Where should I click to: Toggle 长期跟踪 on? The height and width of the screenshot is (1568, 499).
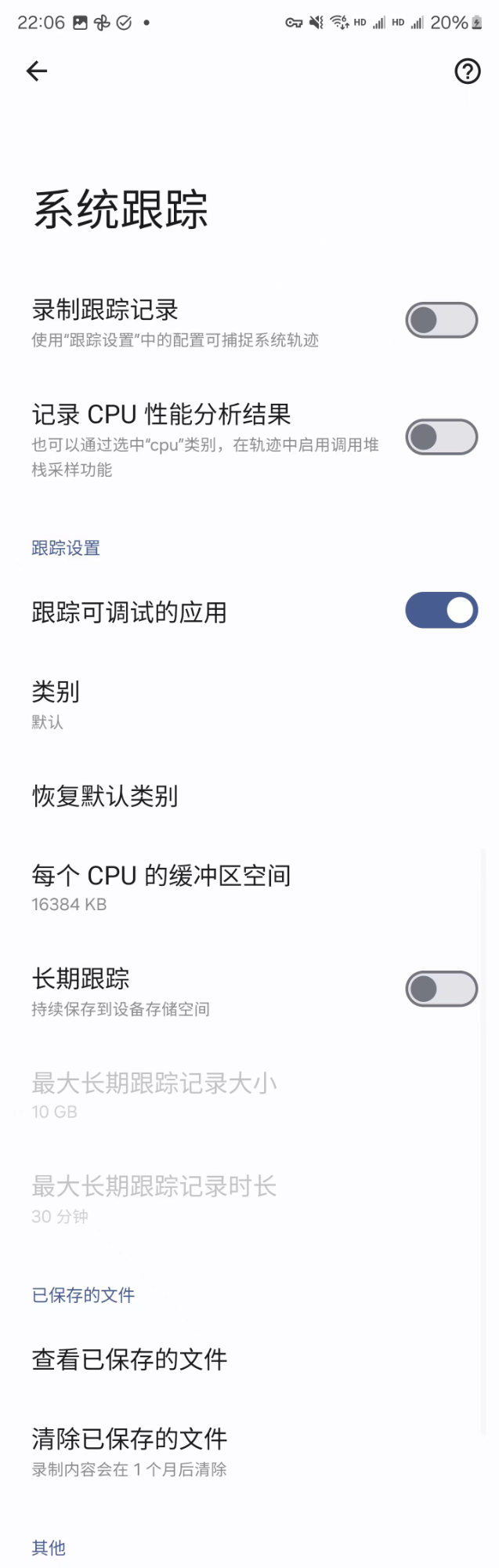pyautogui.click(x=441, y=989)
